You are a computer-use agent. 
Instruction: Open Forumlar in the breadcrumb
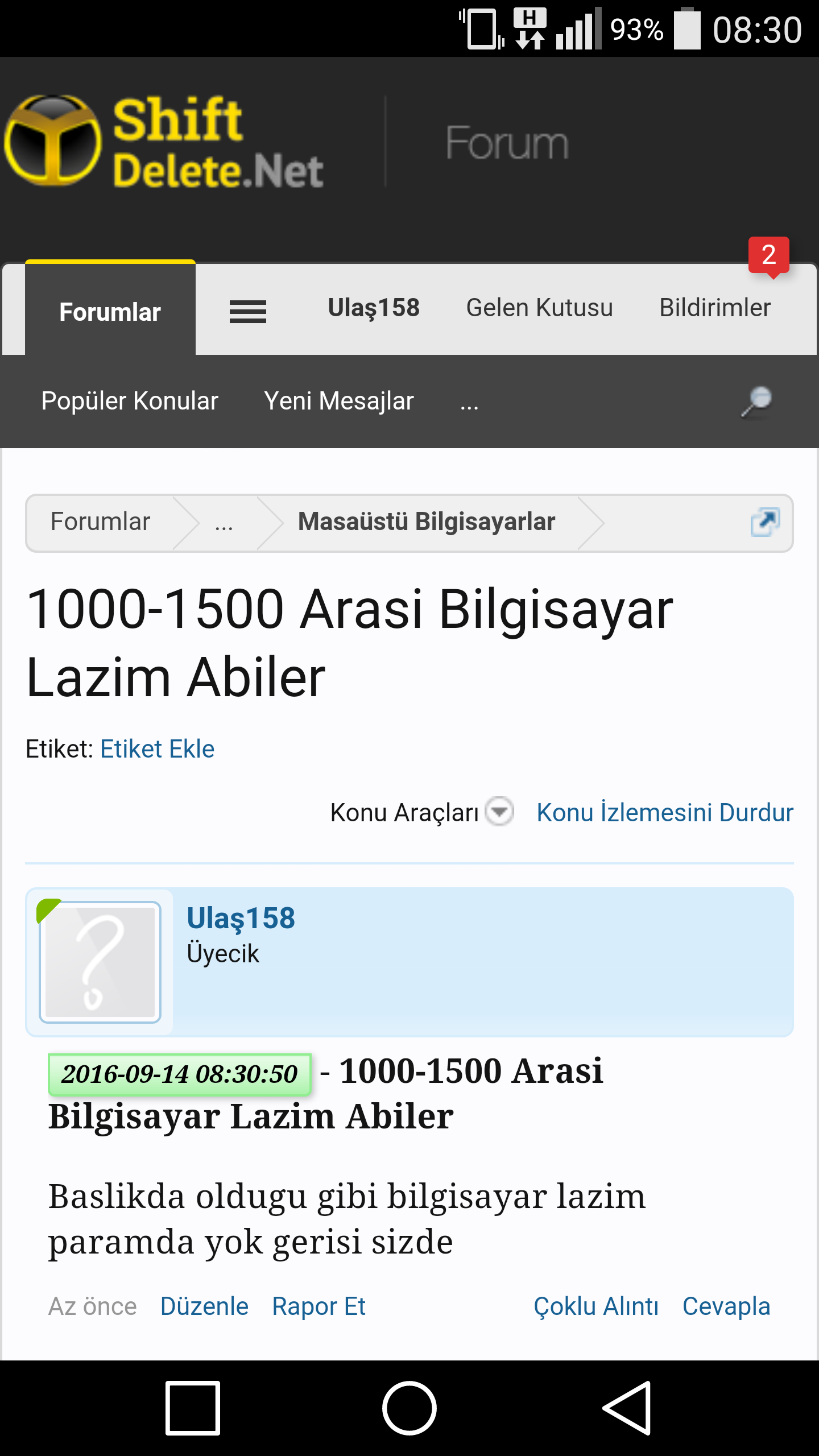100,522
